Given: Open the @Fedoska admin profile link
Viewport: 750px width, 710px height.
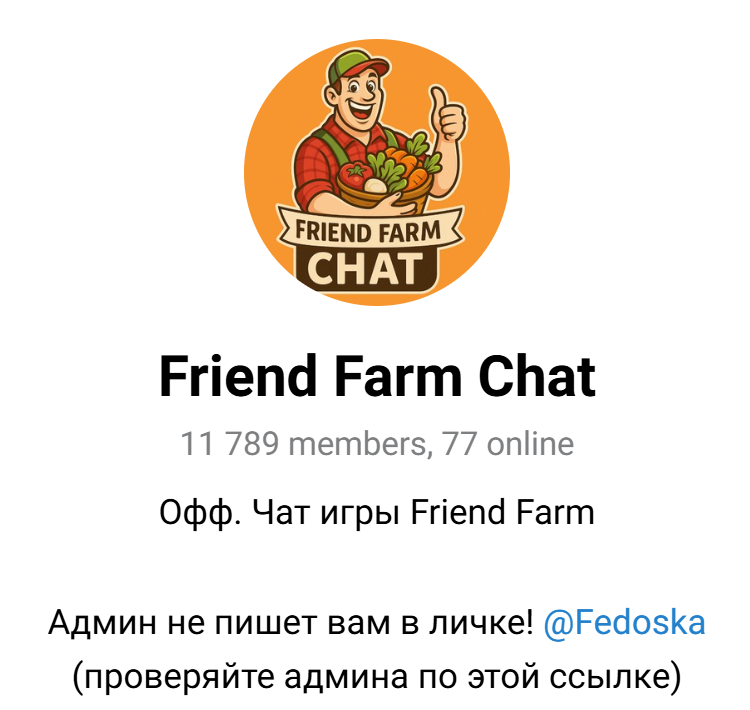Looking at the screenshot, I should coord(624,624).
